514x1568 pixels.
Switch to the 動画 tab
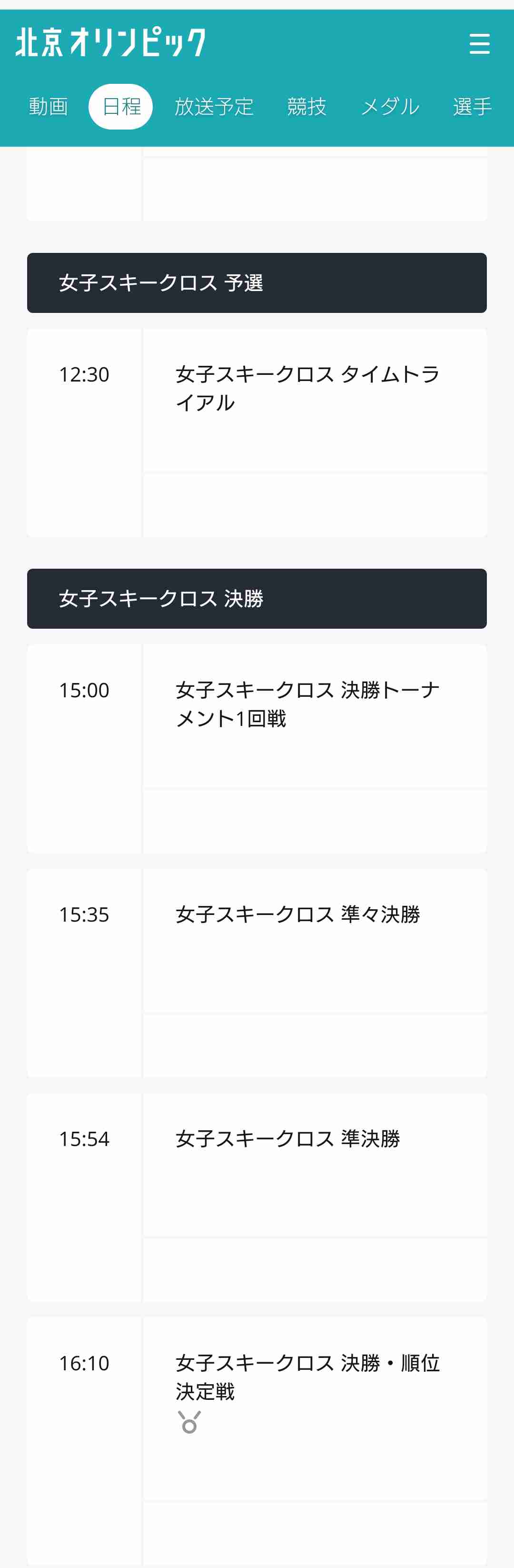pos(48,107)
